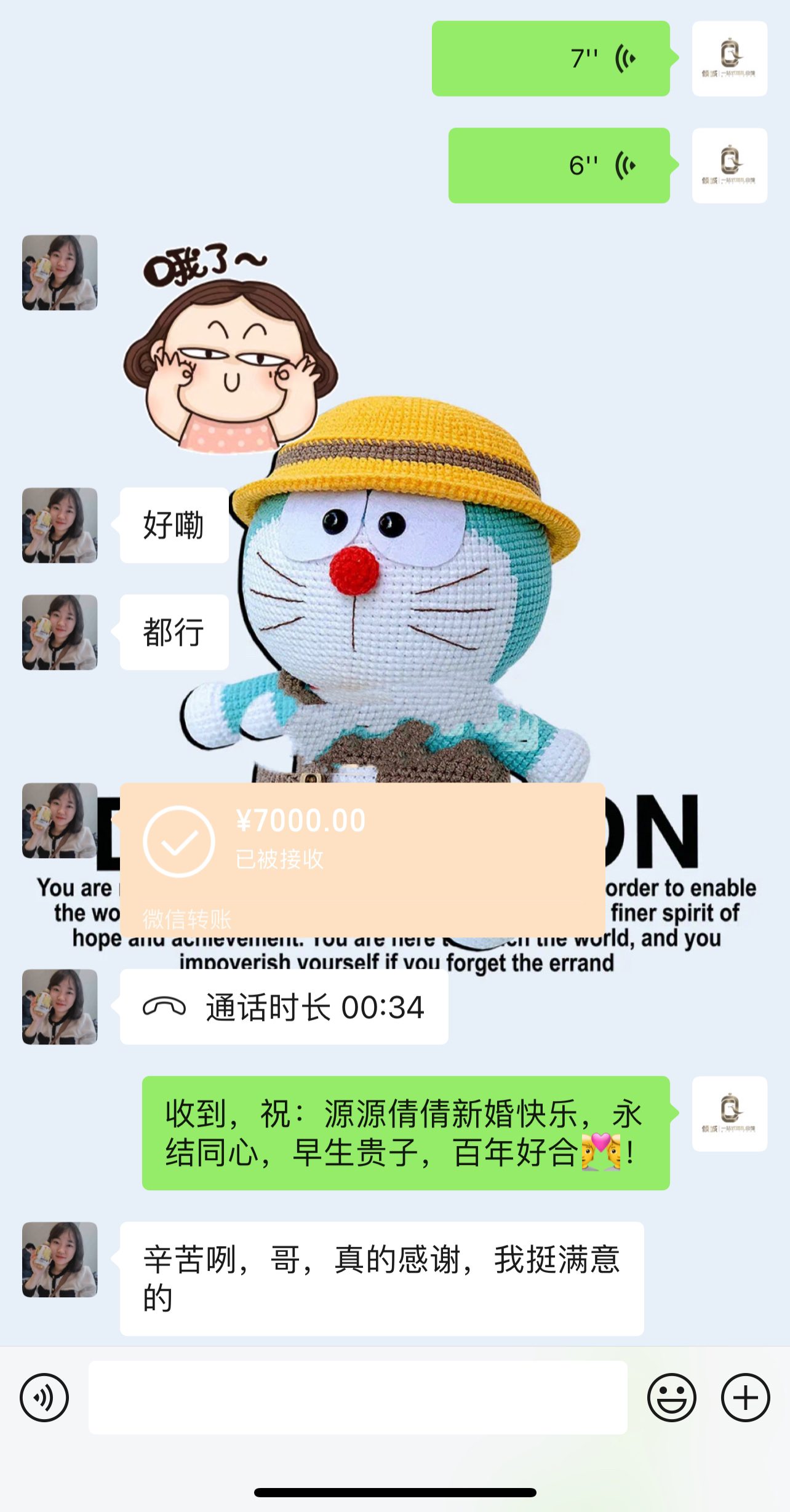The height and width of the screenshot is (1512, 790).
Task: Open the ¥7000.00 WeChat transfer
Action: click(362, 859)
